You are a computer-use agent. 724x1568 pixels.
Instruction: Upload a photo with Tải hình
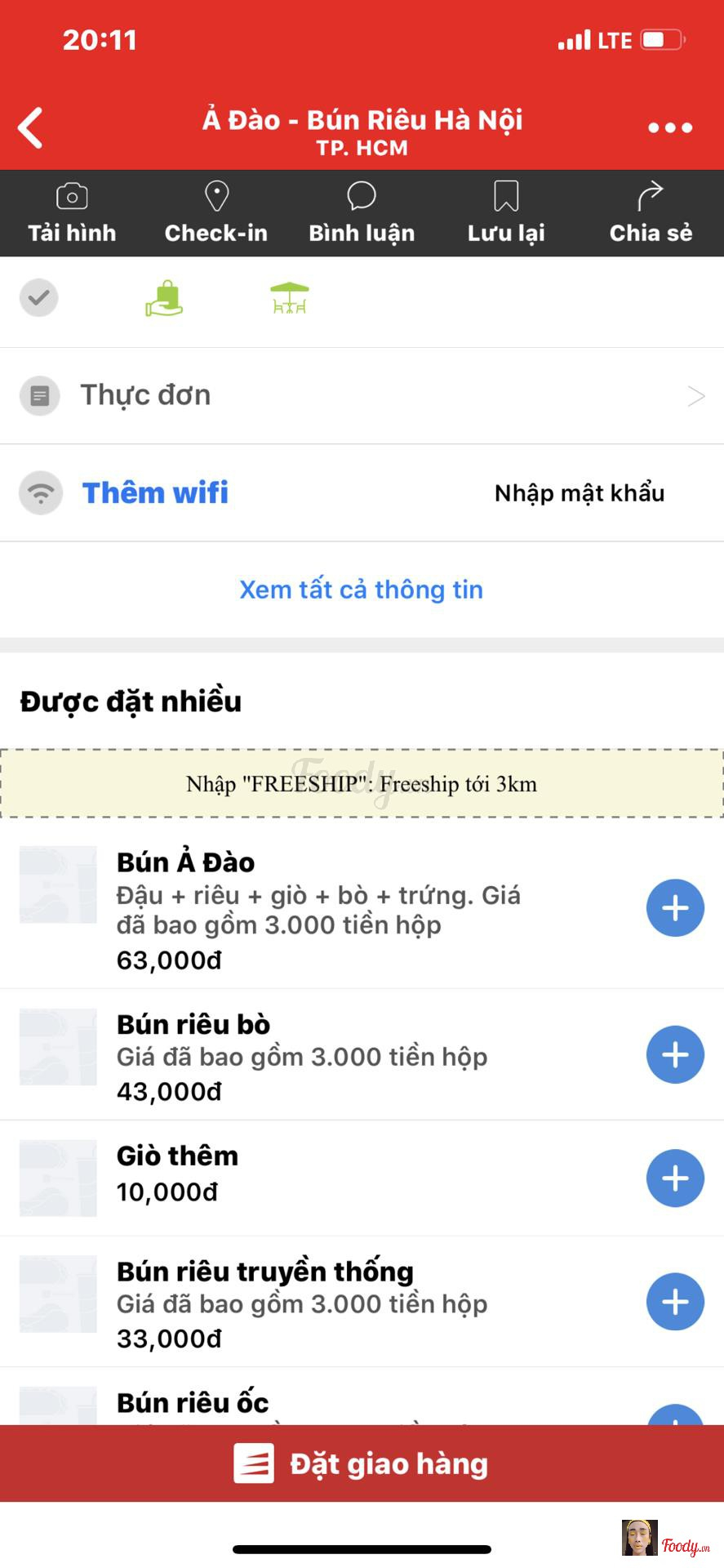[x=72, y=213]
